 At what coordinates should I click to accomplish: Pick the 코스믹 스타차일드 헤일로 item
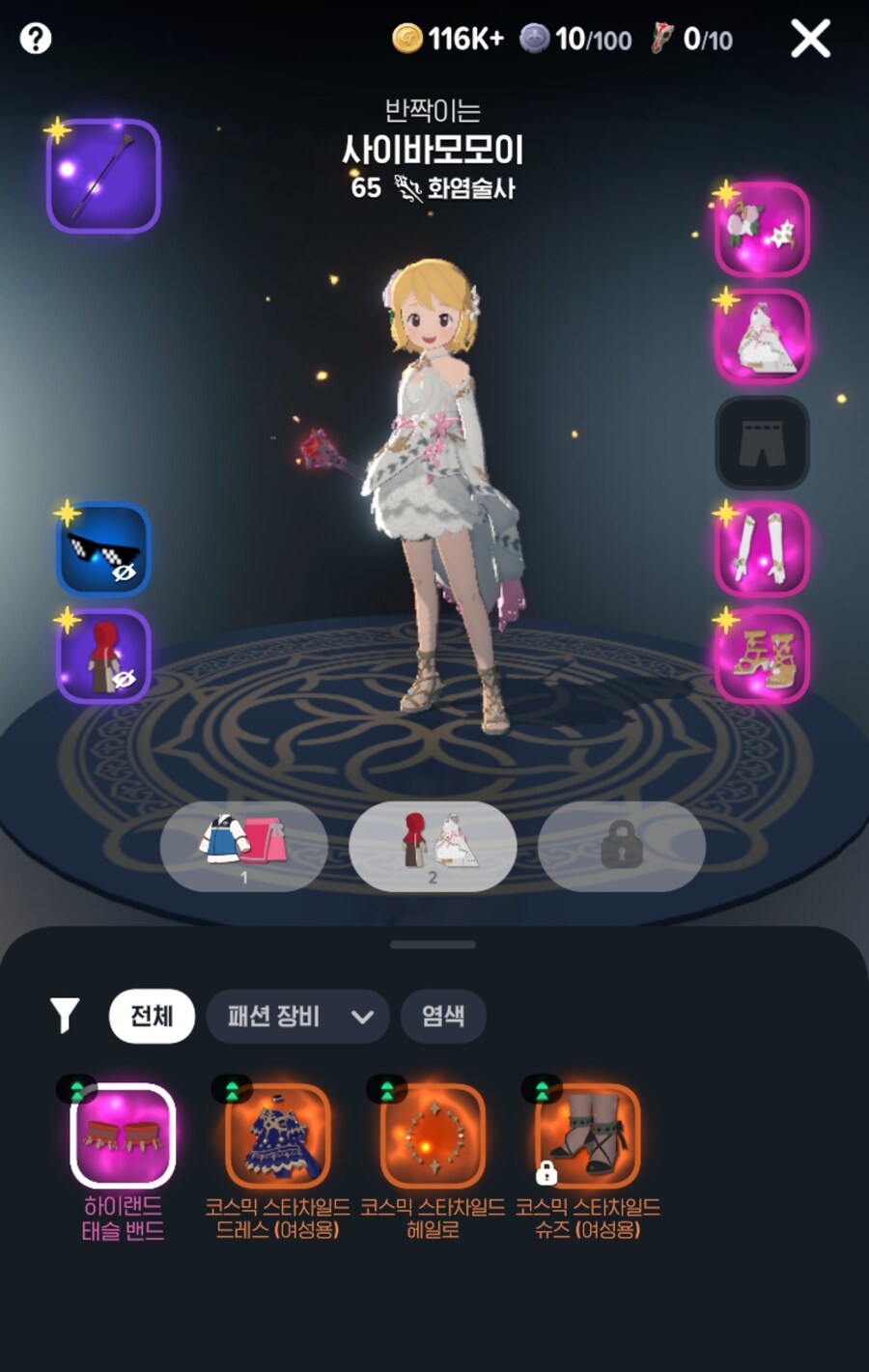coord(433,1135)
